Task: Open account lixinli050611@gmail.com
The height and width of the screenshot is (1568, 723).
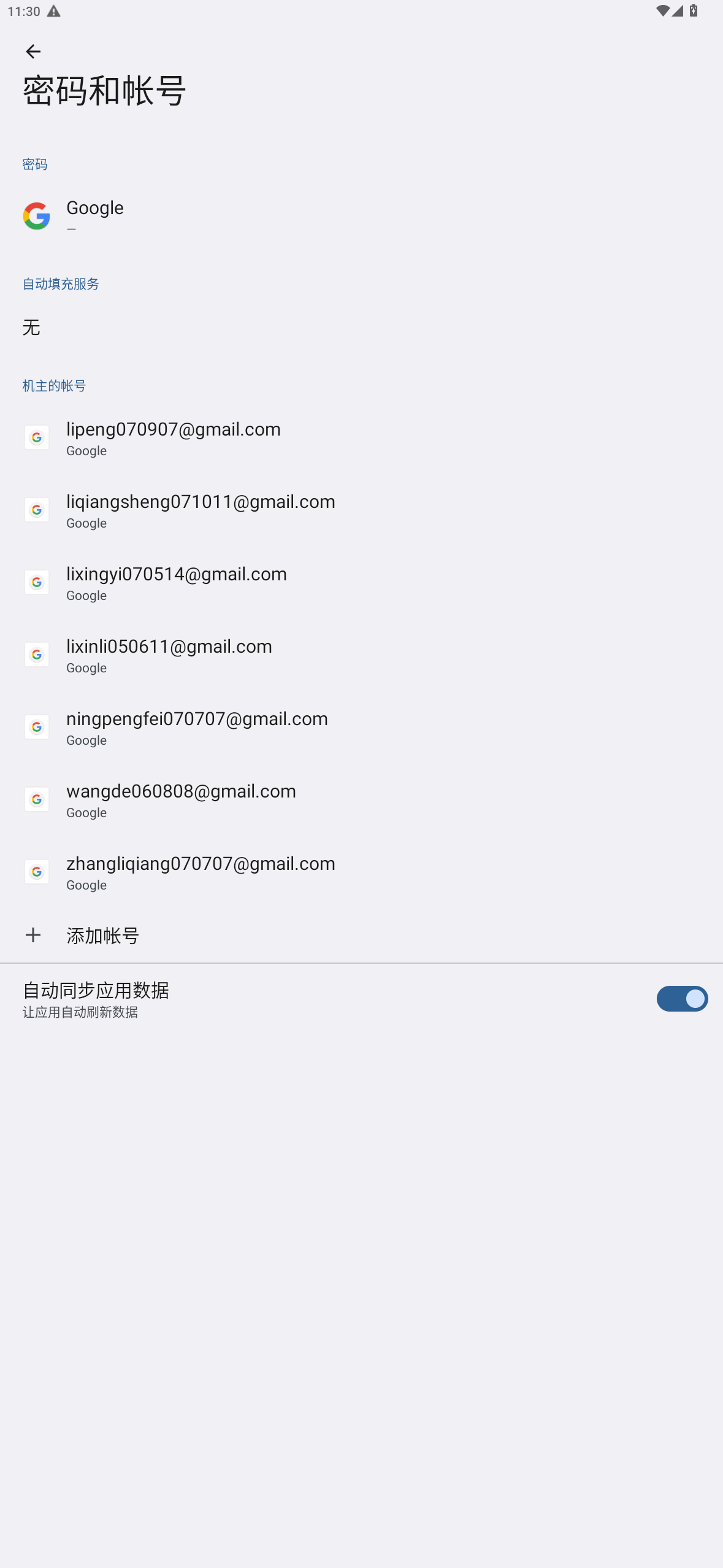Action: (x=361, y=655)
